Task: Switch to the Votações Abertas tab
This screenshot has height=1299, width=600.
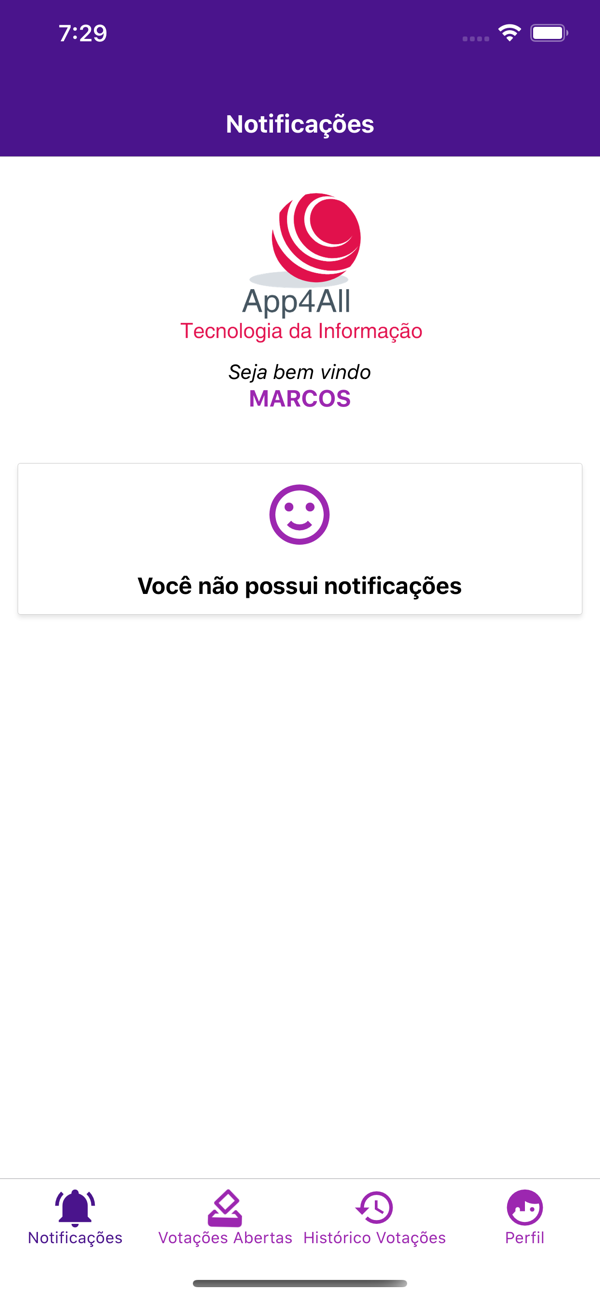Action: point(225,1217)
